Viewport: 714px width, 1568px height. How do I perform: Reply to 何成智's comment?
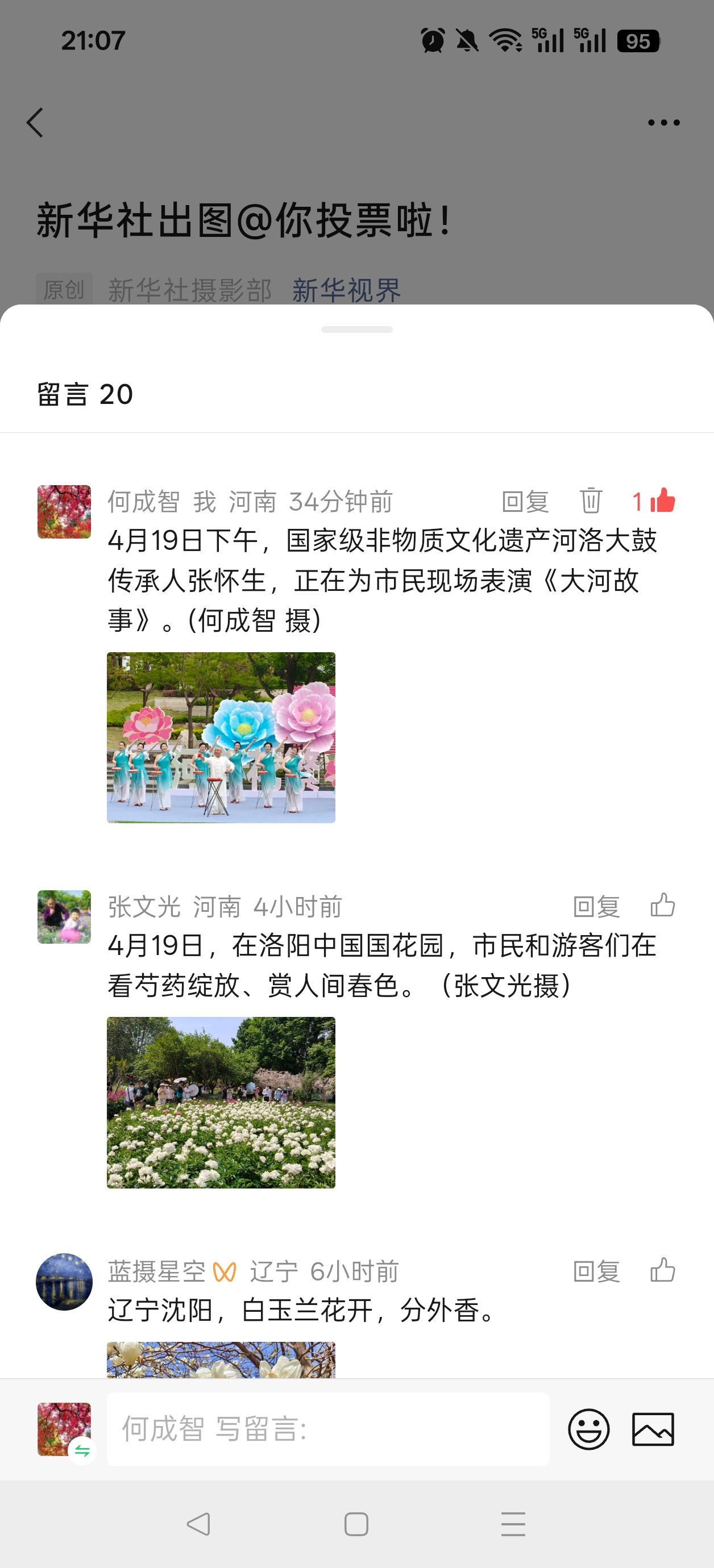pyautogui.click(x=525, y=502)
